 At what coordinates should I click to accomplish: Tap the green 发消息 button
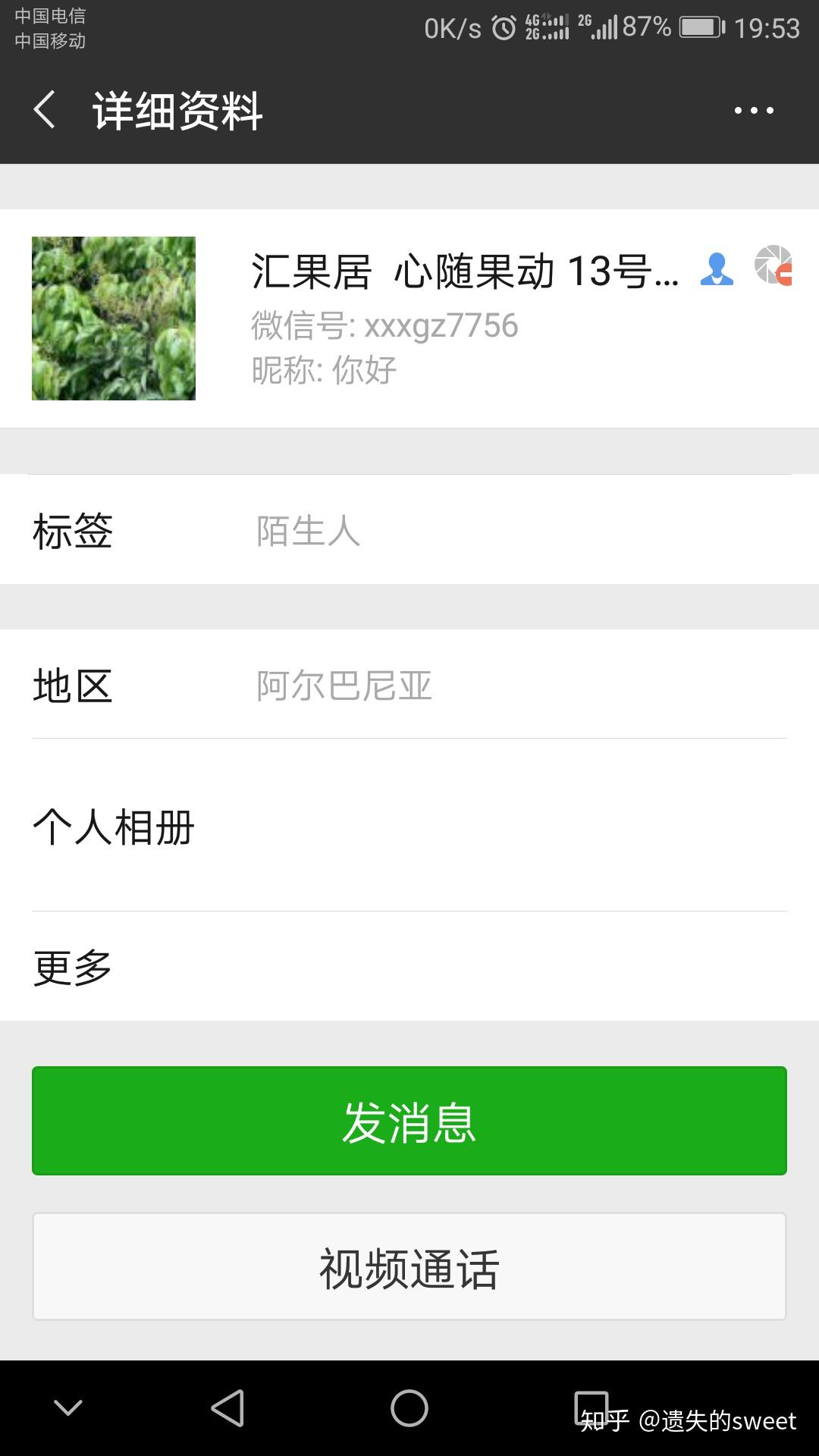pos(409,1121)
